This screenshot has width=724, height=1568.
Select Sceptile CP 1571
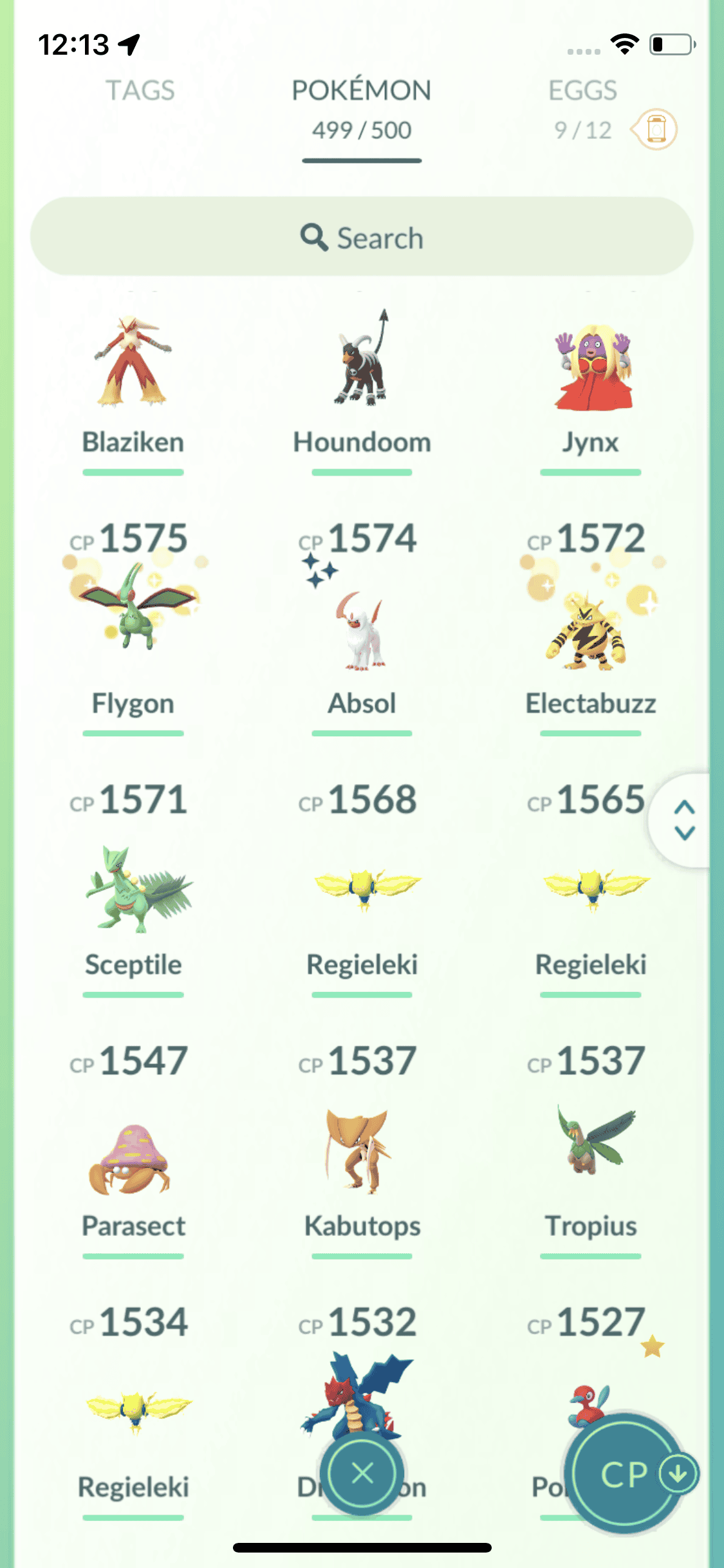pyautogui.click(x=133, y=888)
